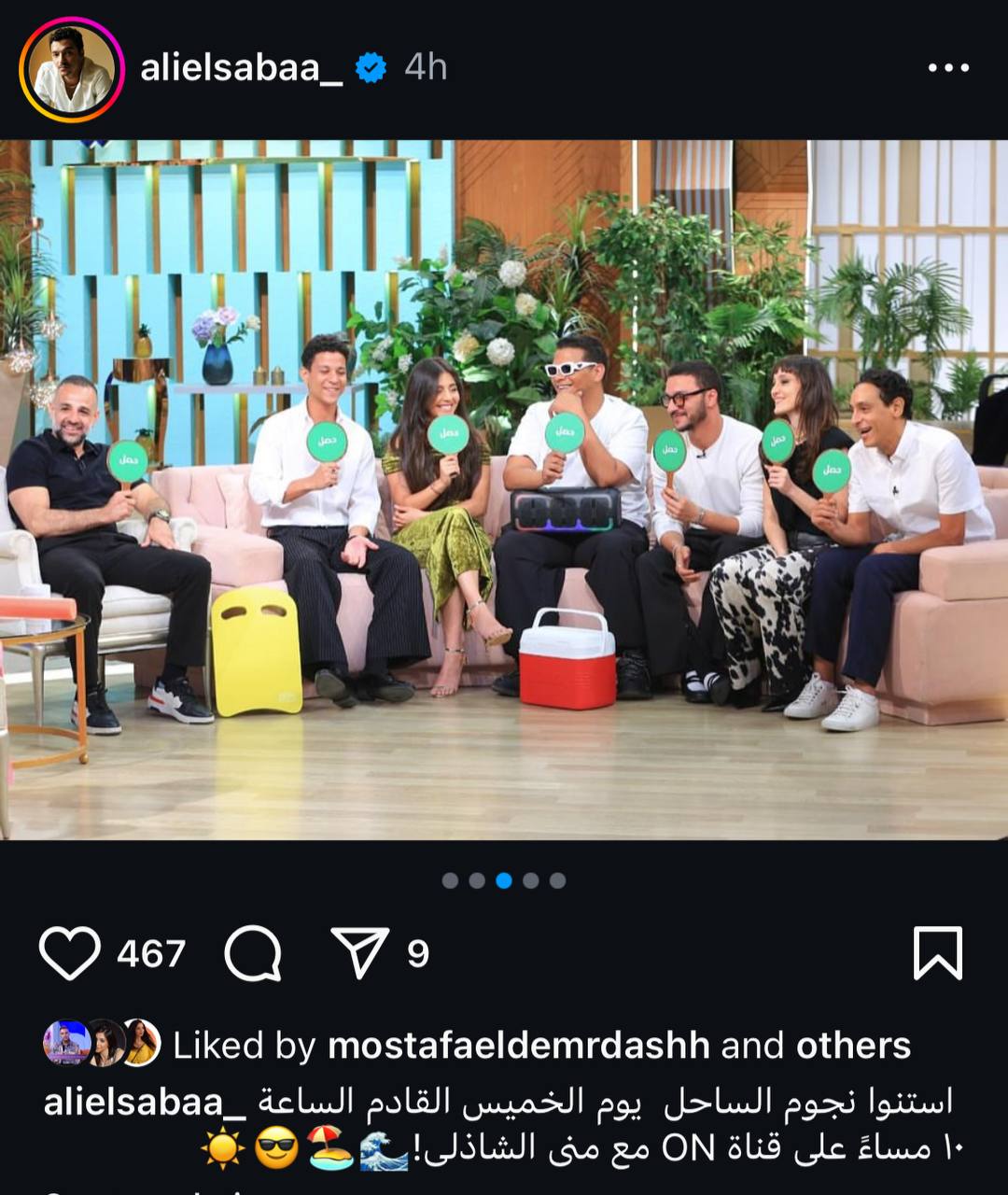
Task: Bookmark this post
Action: point(937,953)
